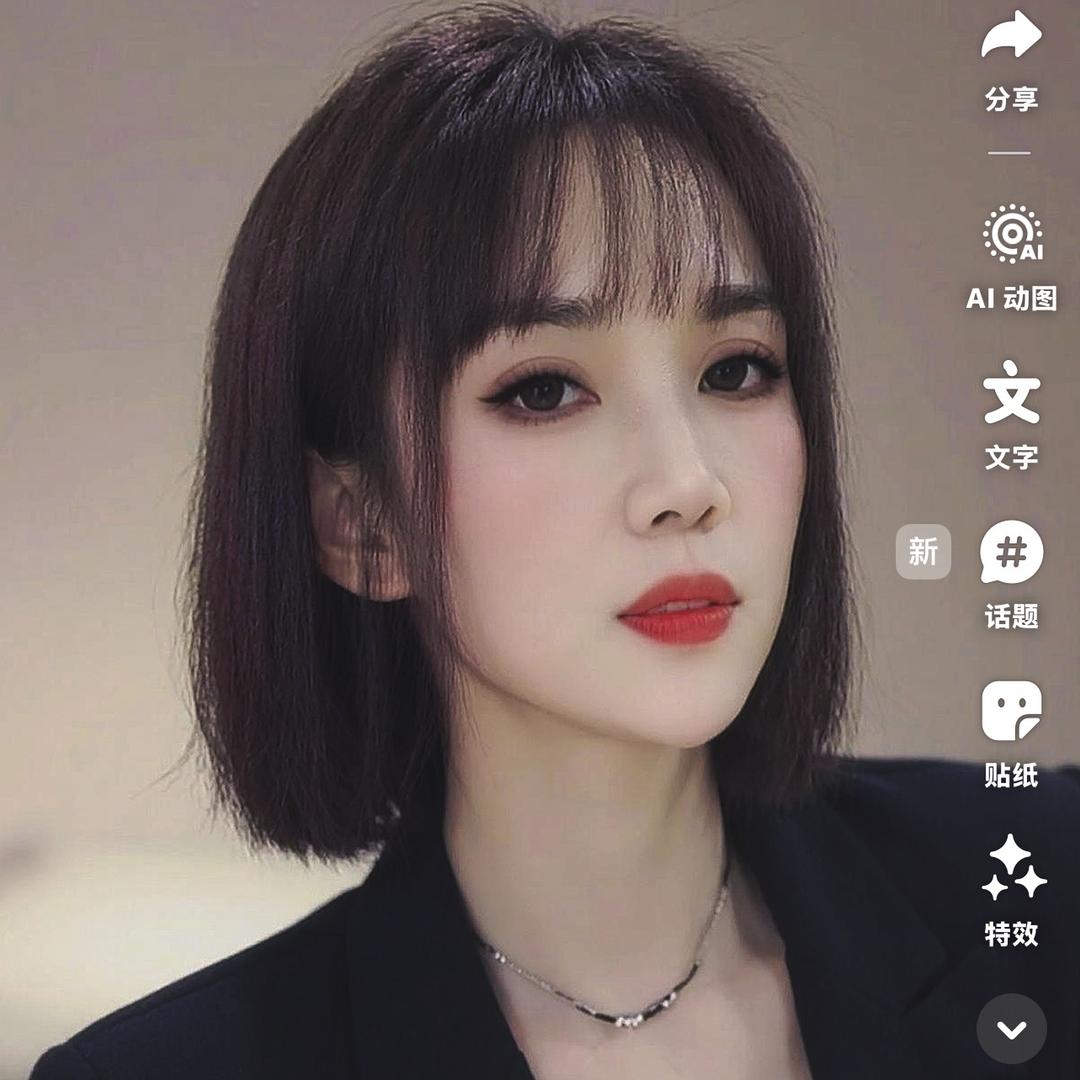Open the 贴纸 sticker picker

1011,712
